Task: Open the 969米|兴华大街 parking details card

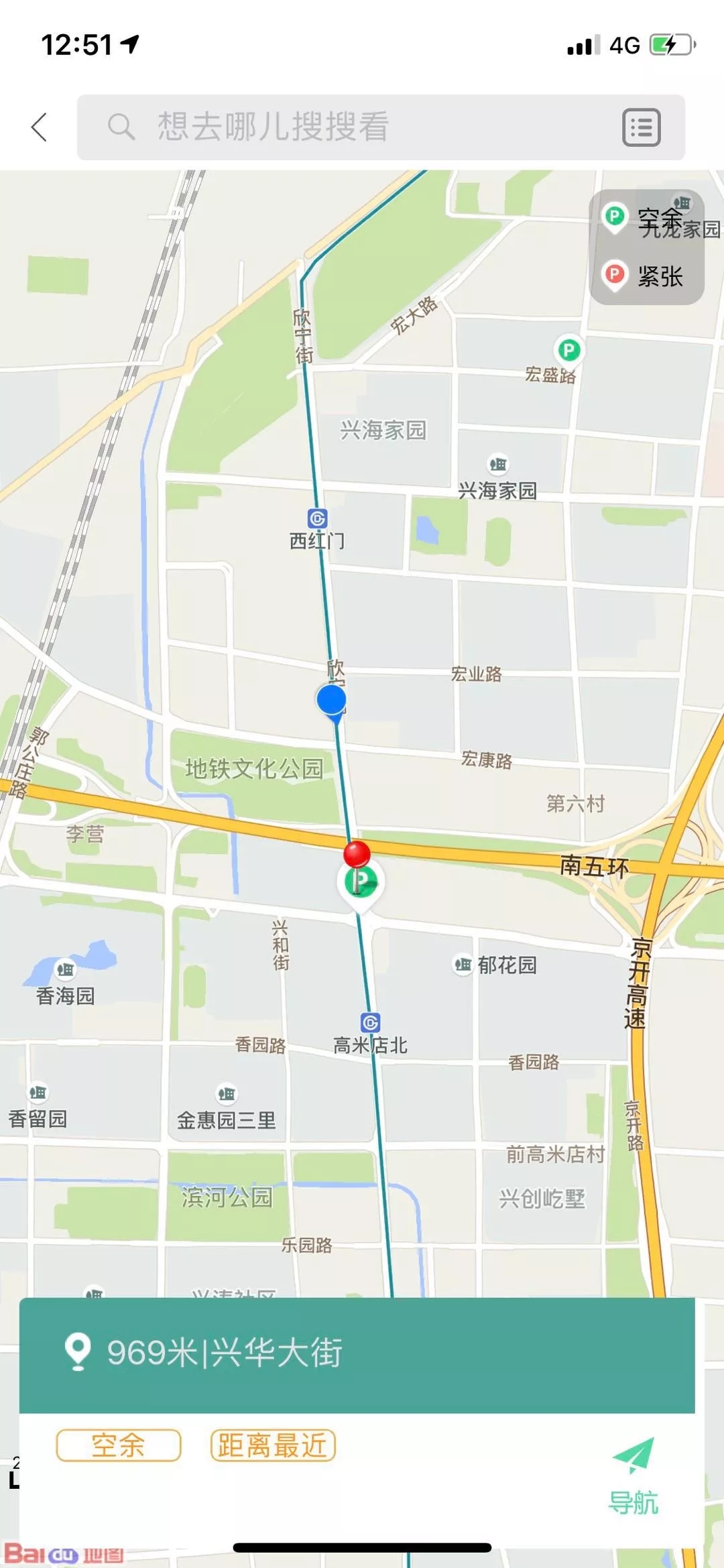Action: pos(357,1353)
